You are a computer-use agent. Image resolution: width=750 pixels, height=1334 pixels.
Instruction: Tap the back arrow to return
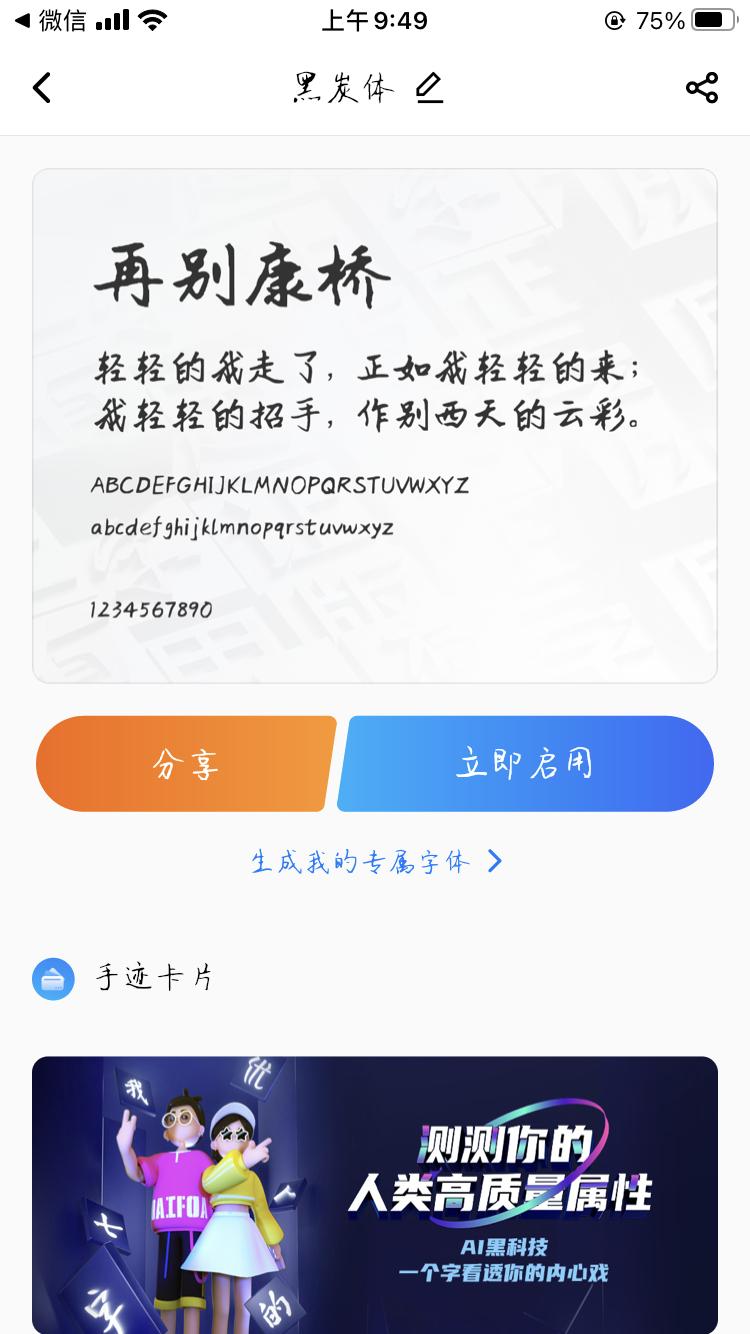(x=42, y=88)
